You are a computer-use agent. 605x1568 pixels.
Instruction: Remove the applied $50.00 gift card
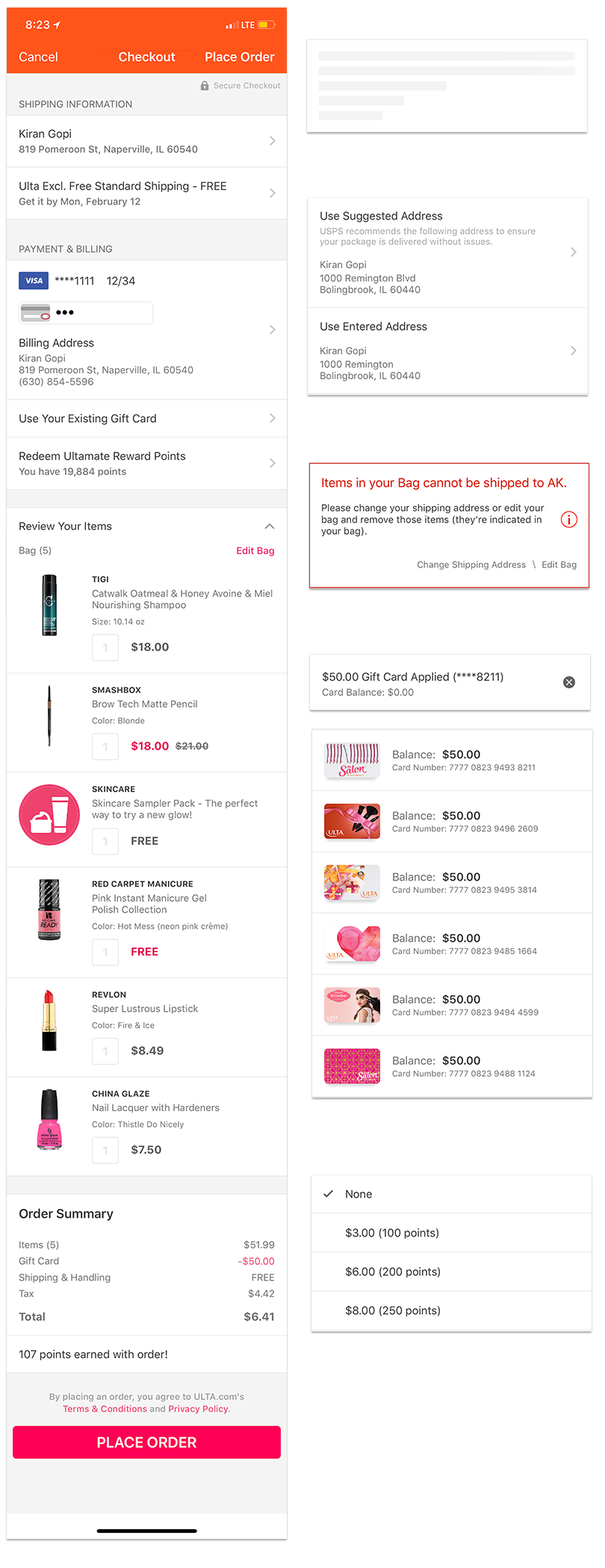coord(568,682)
